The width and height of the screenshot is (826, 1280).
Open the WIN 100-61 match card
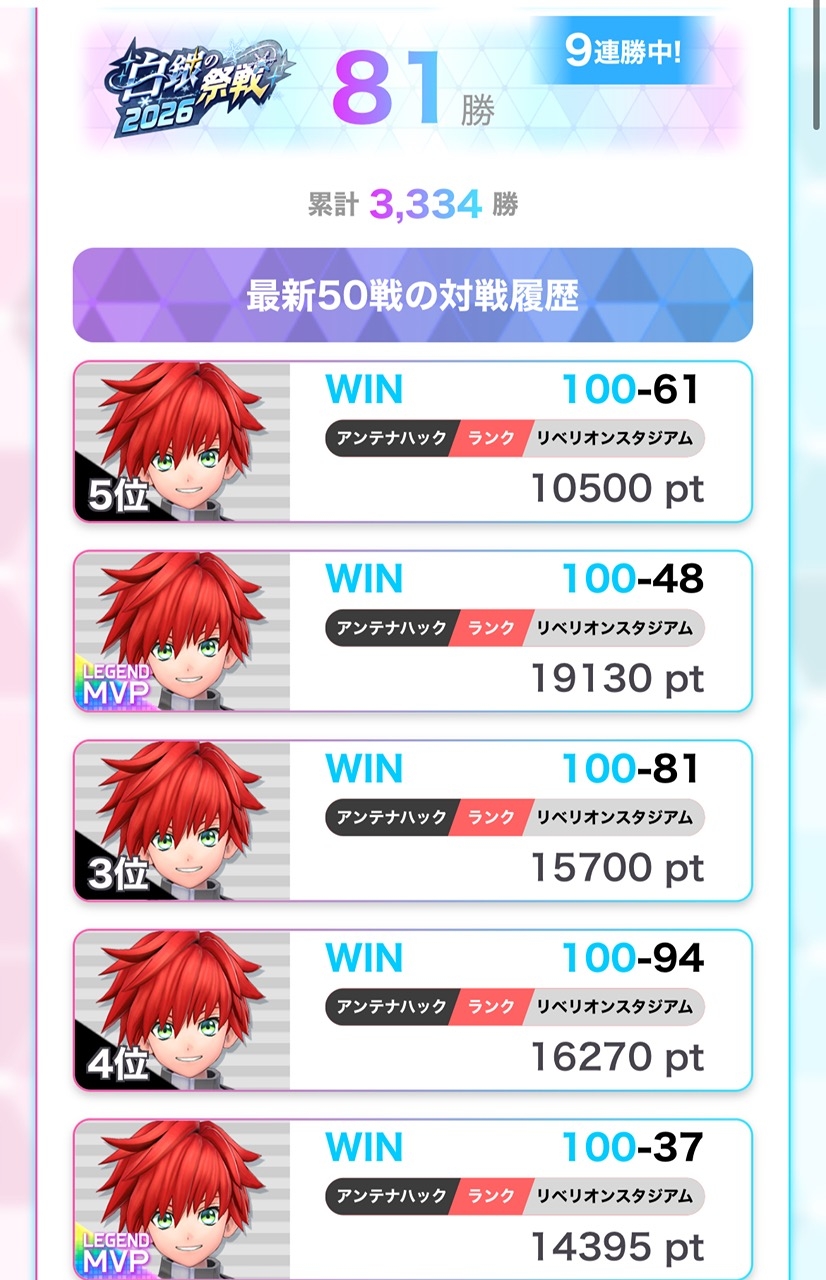pyautogui.click(x=412, y=441)
